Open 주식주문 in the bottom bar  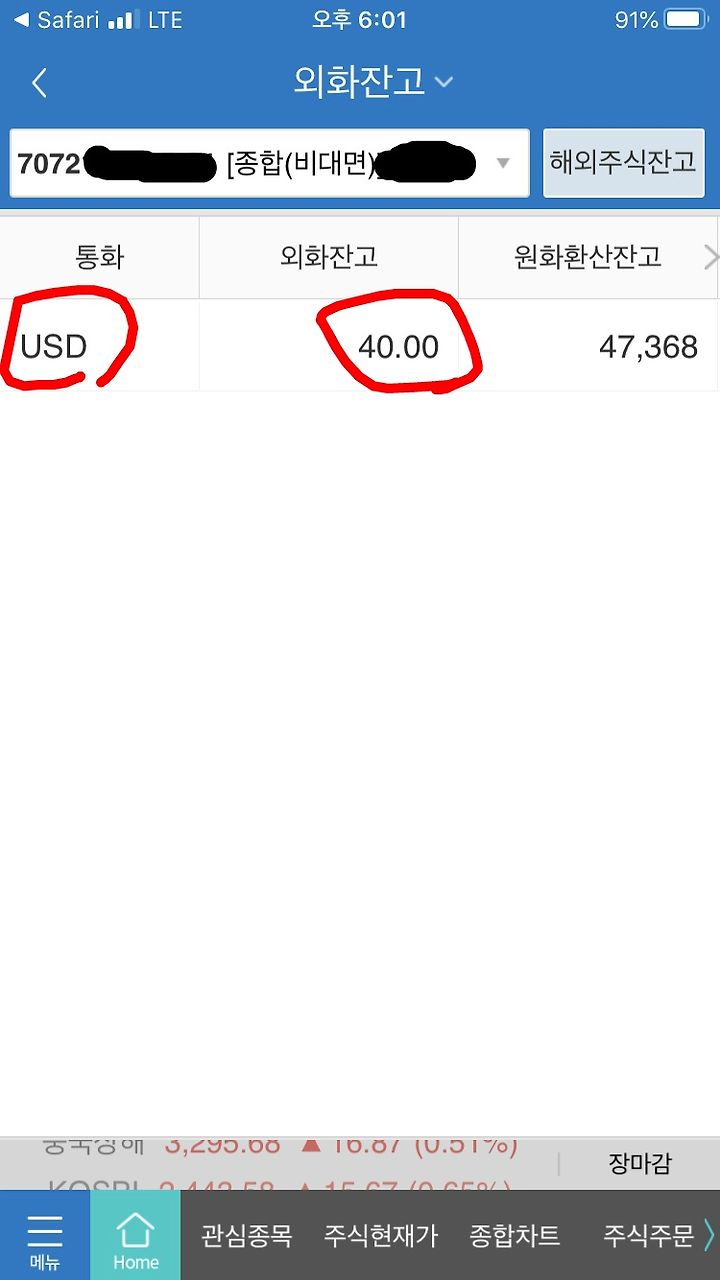pos(648,1236)
